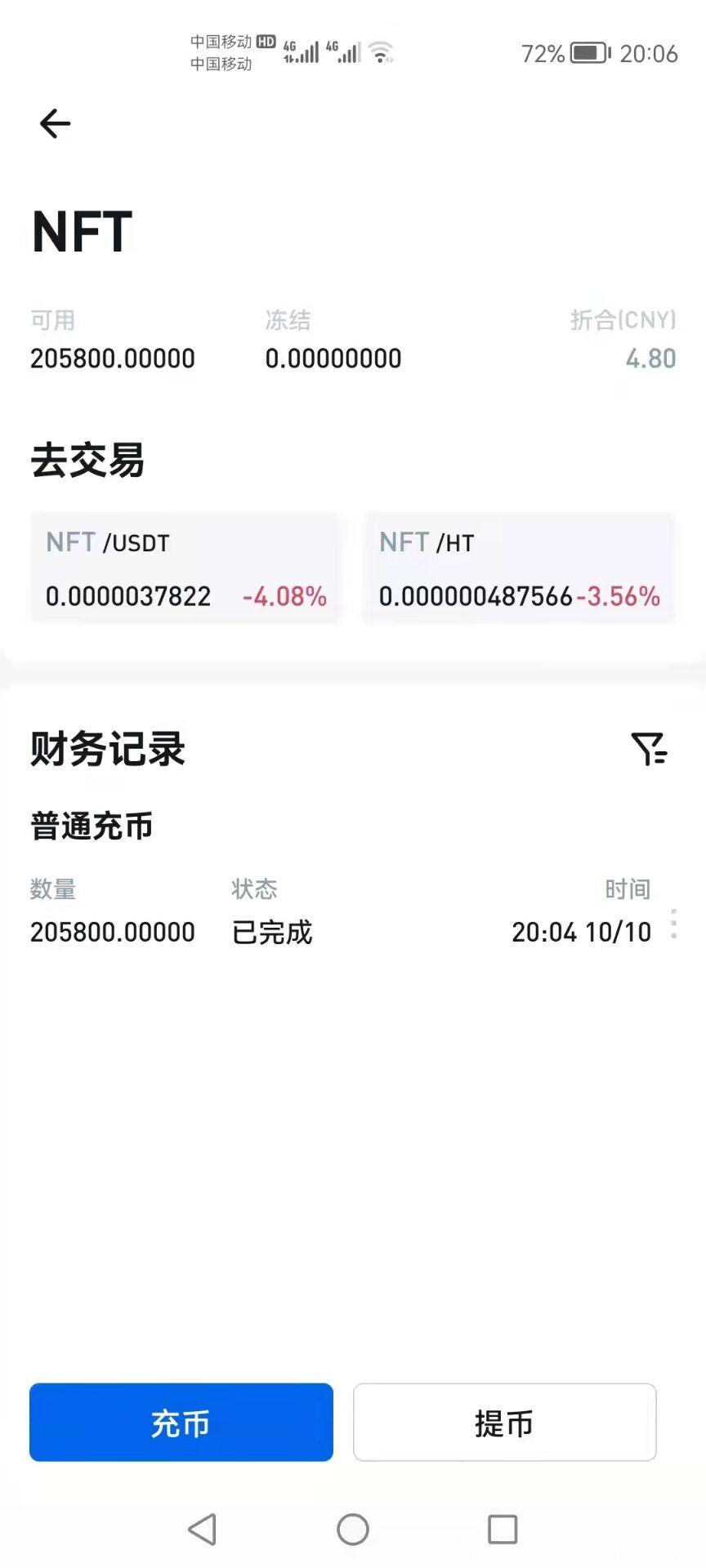The height and width of the screenshot is (1568, 706).
Task: Select the NFT/USDT trading pair card
Action: pos(185,568)
